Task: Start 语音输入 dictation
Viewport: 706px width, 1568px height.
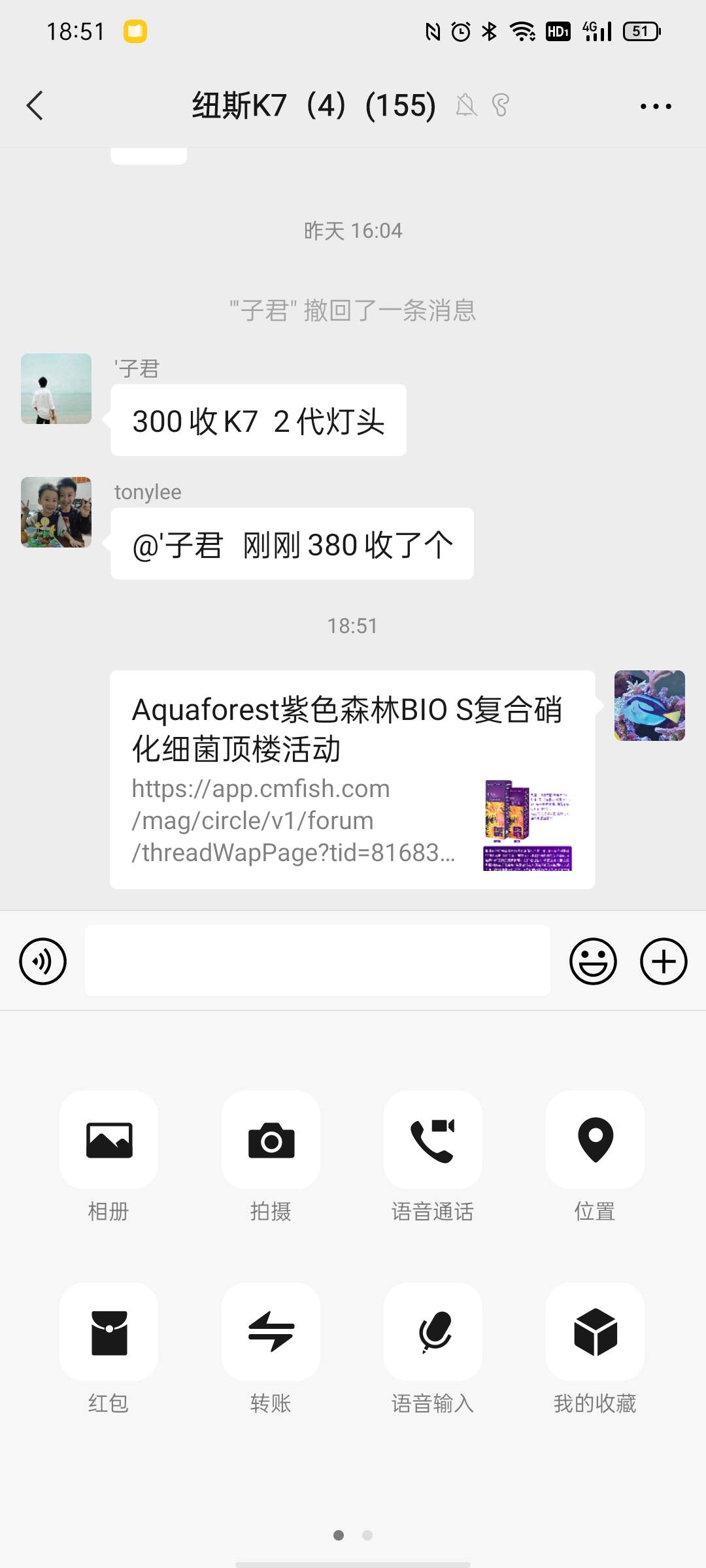Action: click(433, 1332)
